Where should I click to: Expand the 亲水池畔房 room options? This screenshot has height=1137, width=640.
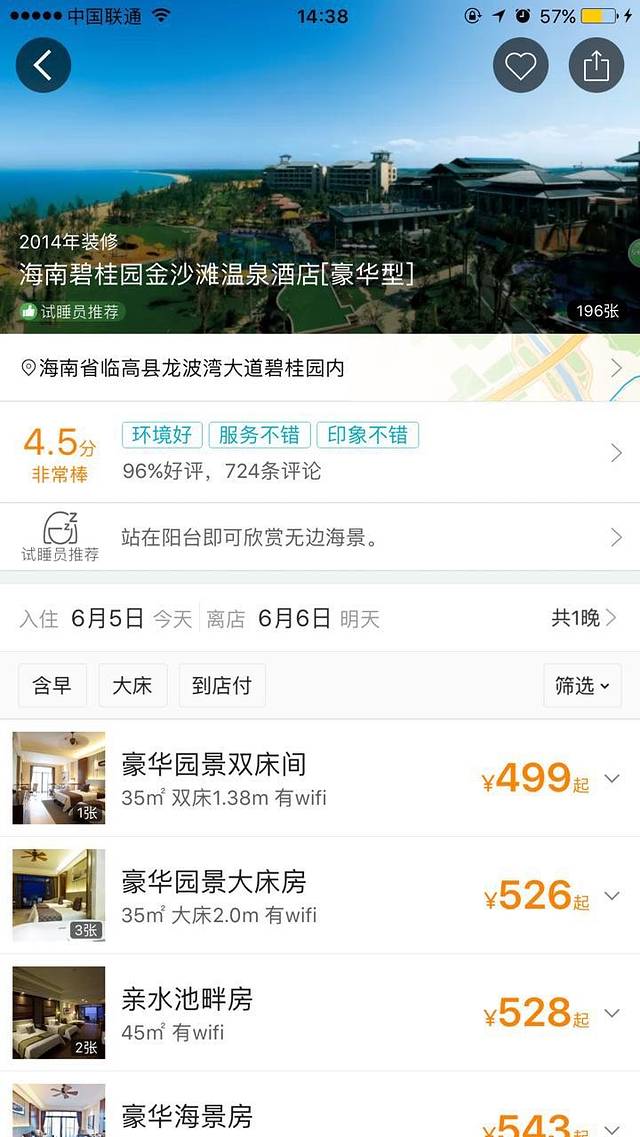click(x=613, y=1013)
